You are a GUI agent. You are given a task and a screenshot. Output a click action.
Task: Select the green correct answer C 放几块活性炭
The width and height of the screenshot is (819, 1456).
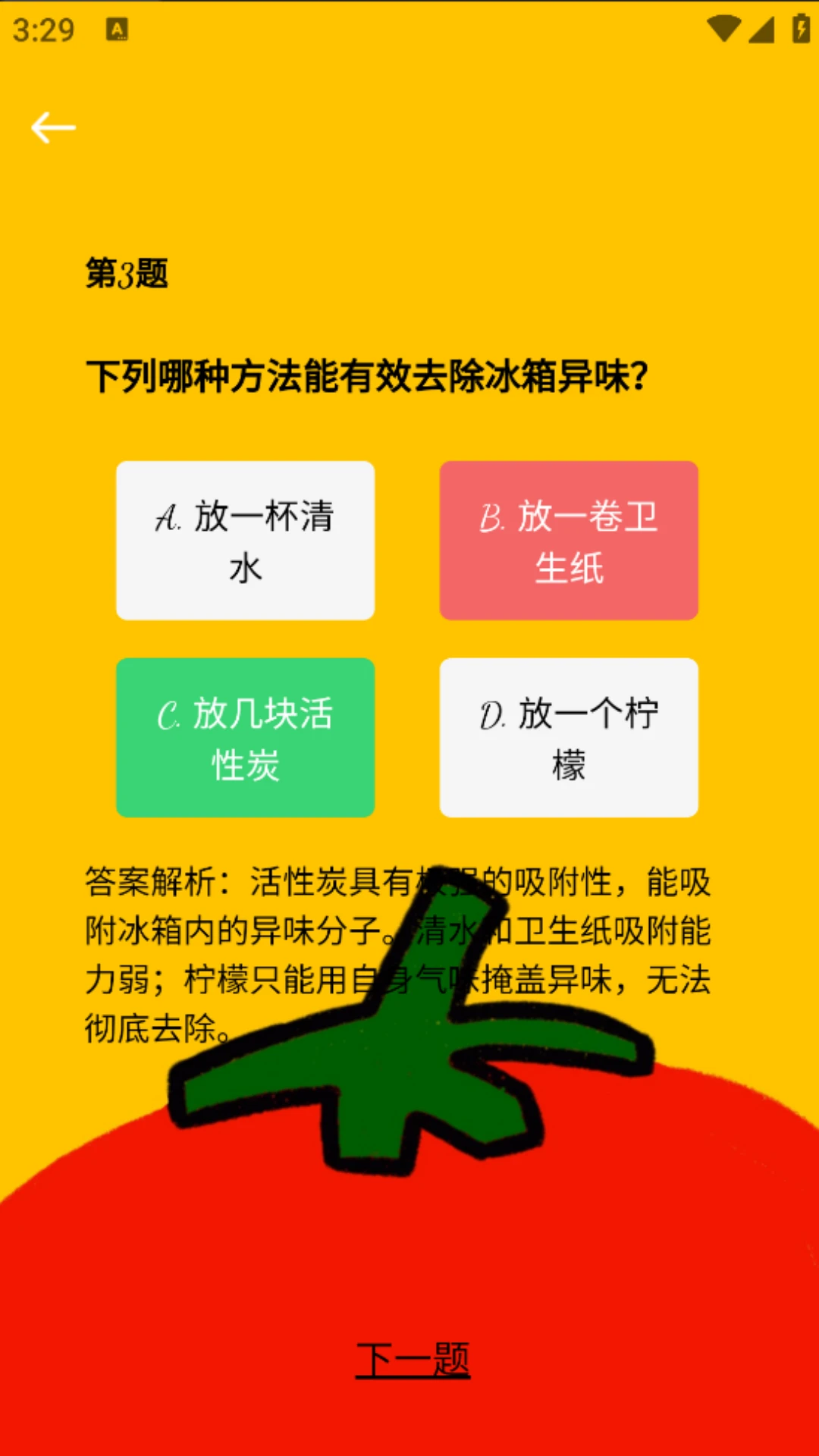(x=245, y=737)
